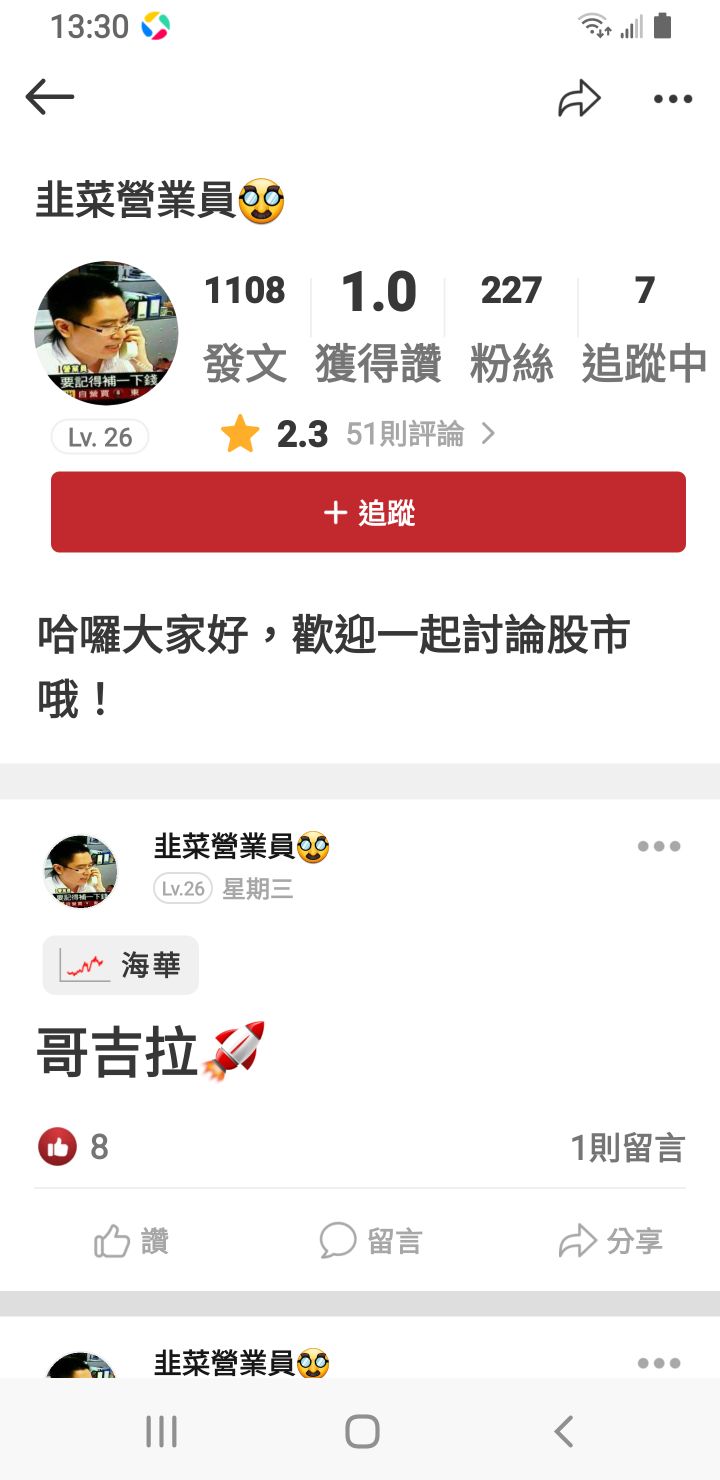Share this profile from the top bar
The width and height of the screenshot is (720, 1480).
click(579, 98)
